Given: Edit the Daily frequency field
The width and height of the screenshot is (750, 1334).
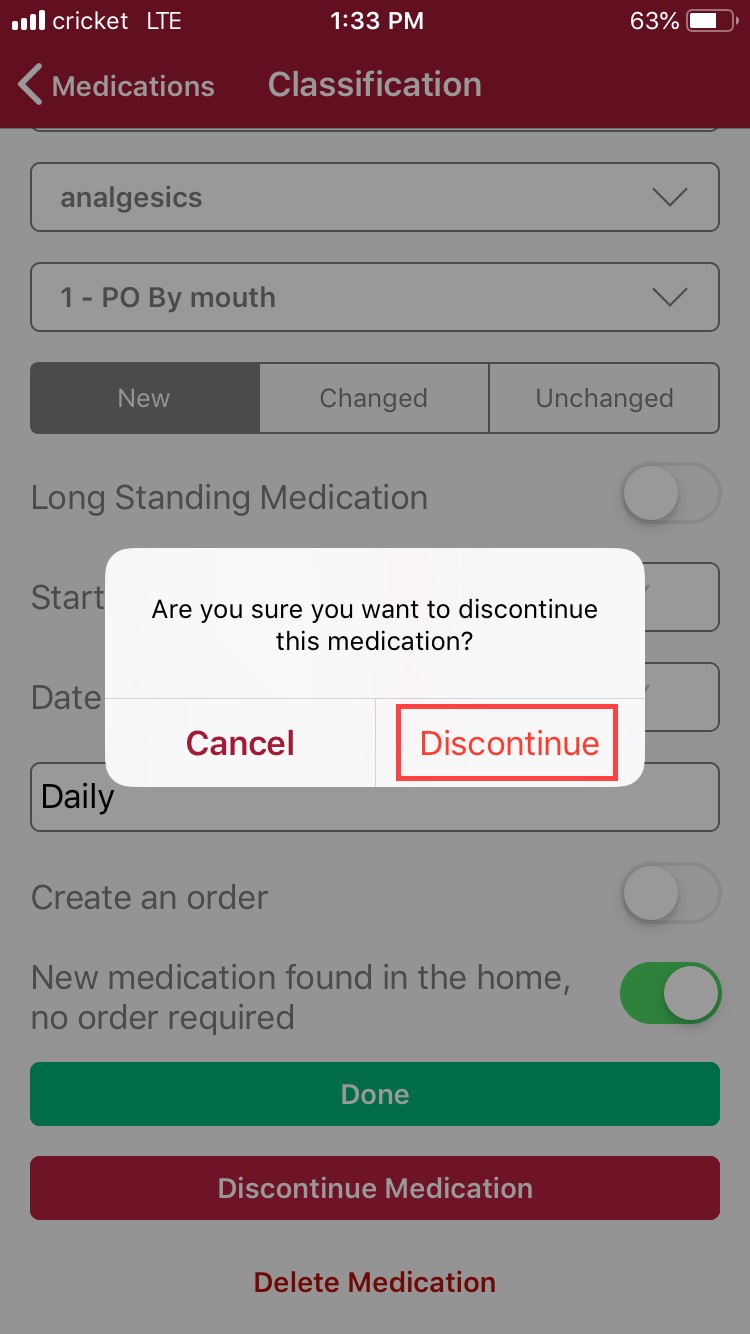Looking at the screenshot, I should tap(375, 797).
